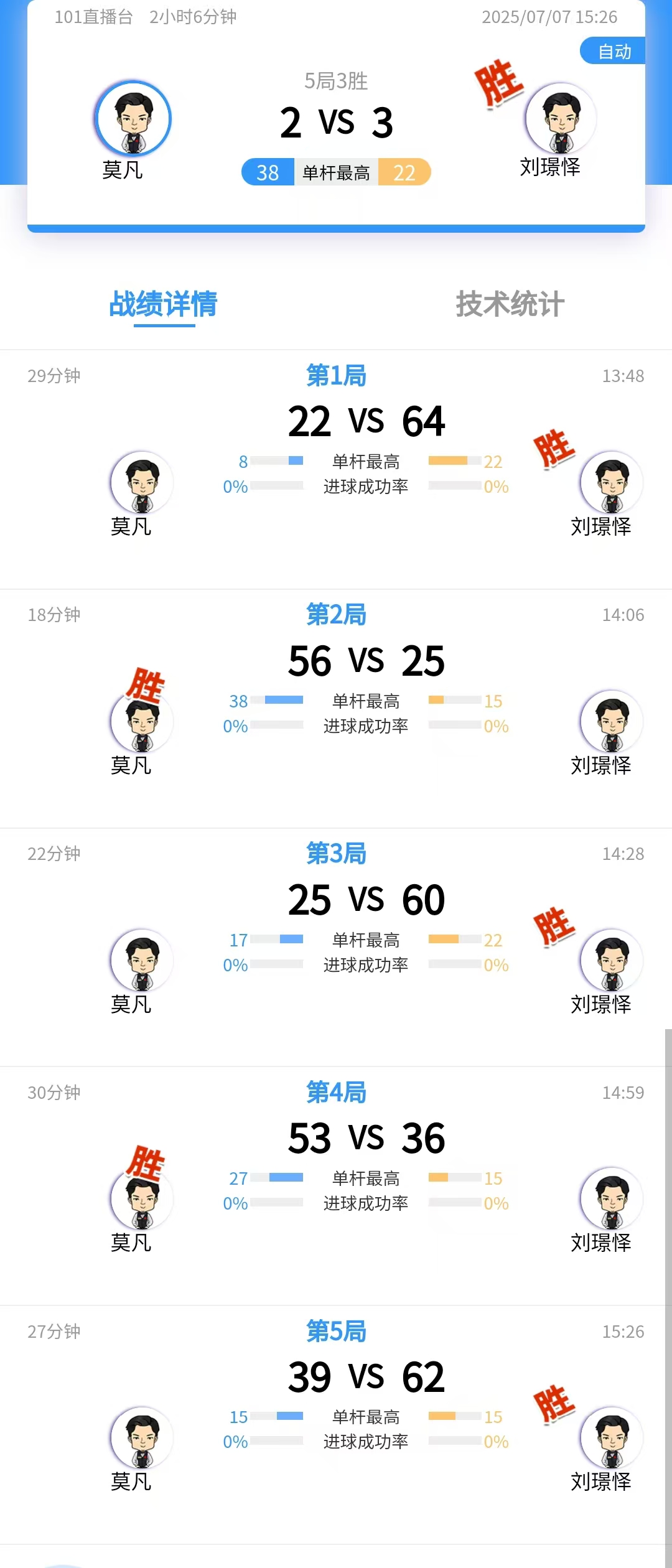672x1568 pixels.
Task: Select the 战绩详情 tab
Action: coord(163,304)
